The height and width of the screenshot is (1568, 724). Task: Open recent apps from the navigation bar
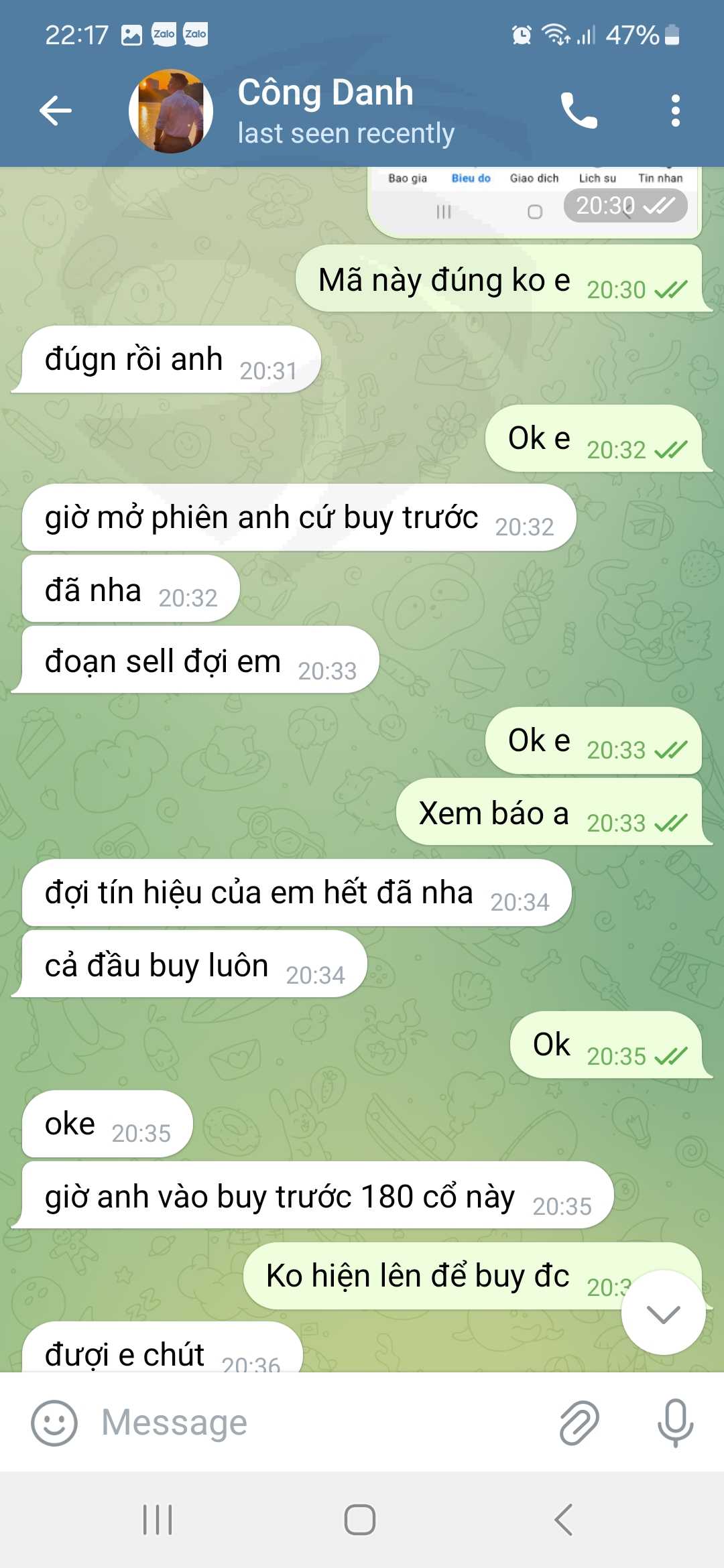158,1520
